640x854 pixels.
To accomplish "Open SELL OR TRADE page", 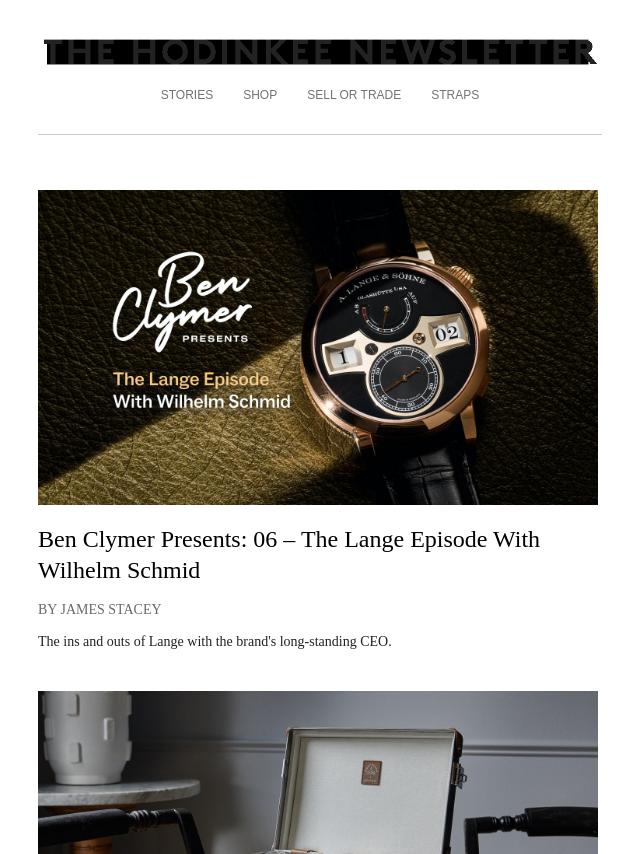I will (x=354, y=95).
